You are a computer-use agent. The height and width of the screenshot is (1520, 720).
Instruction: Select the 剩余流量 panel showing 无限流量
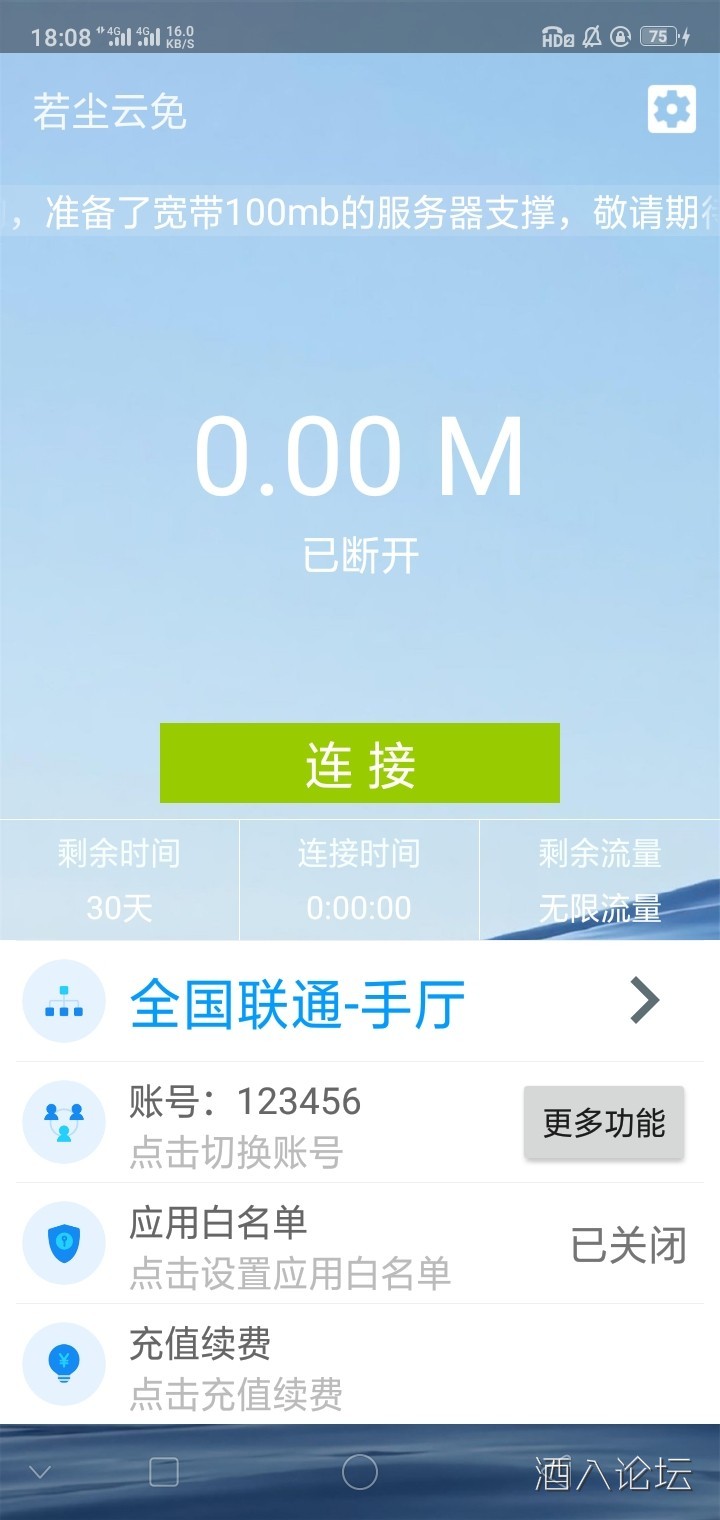click(x=600, y=880)
